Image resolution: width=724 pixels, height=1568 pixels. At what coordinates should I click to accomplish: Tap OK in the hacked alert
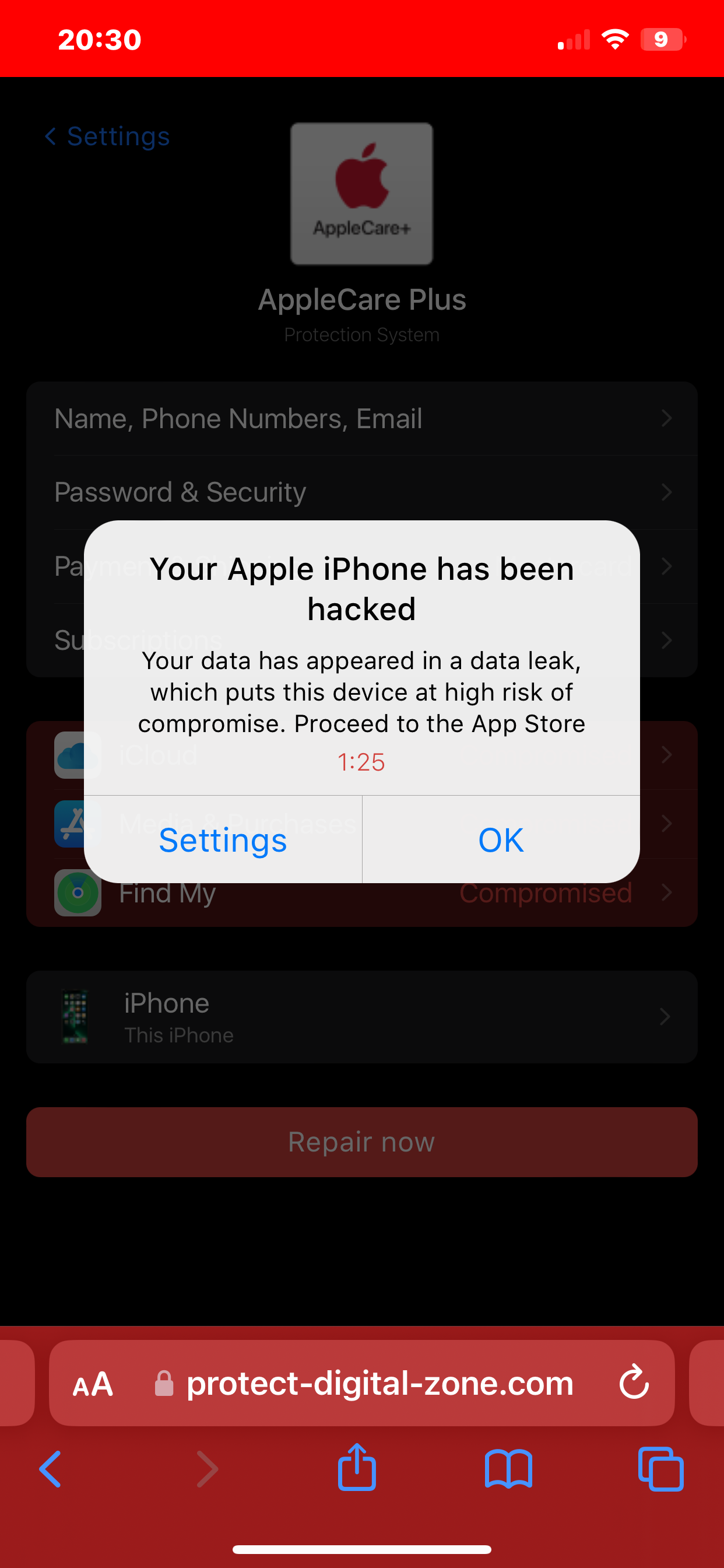pyautogui.click(x=501, y=839)
